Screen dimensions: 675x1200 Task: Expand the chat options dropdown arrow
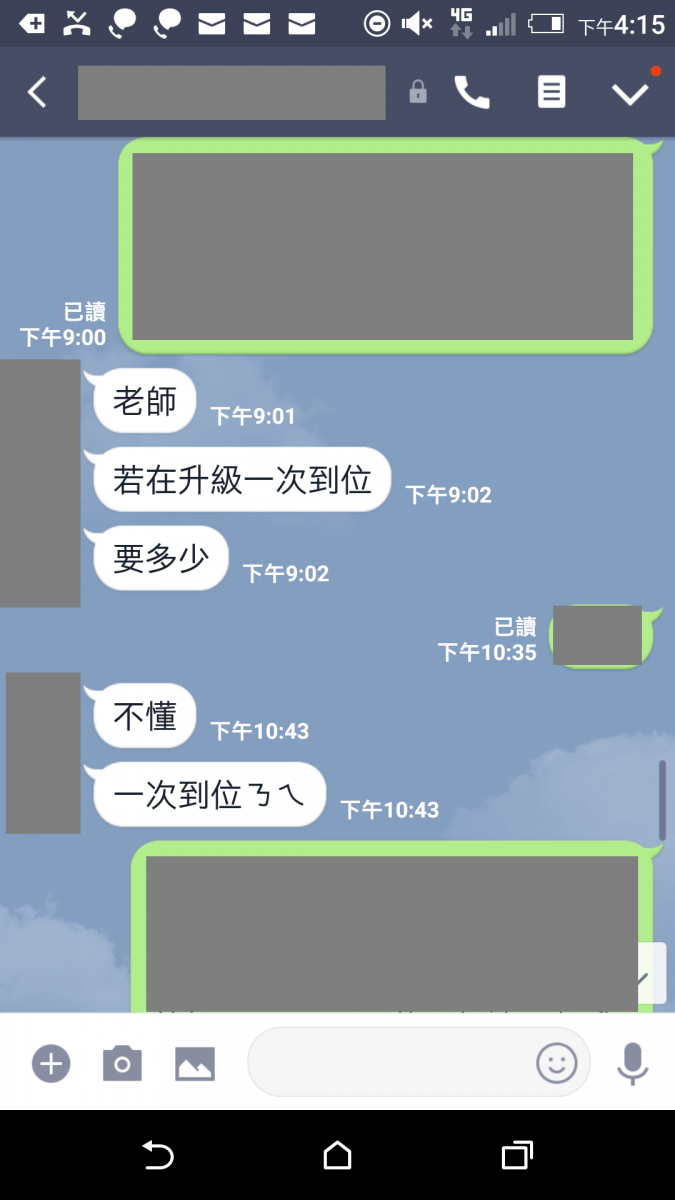pyautogui.click(x=630, y=93)
